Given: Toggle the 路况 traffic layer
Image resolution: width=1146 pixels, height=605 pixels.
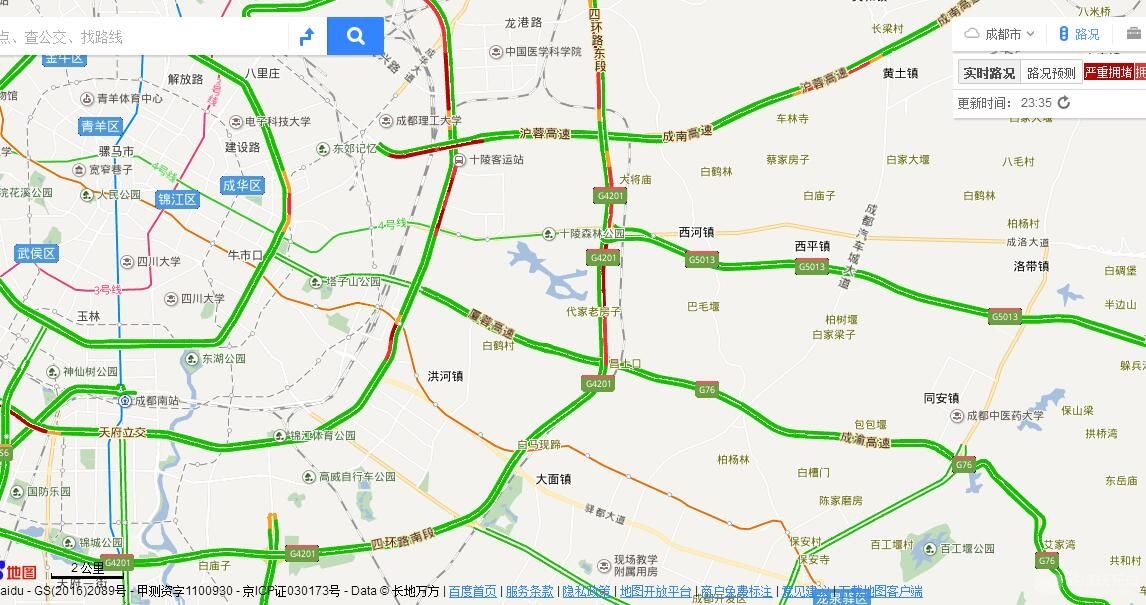Looking at the screenshot, I should 1079,34.
